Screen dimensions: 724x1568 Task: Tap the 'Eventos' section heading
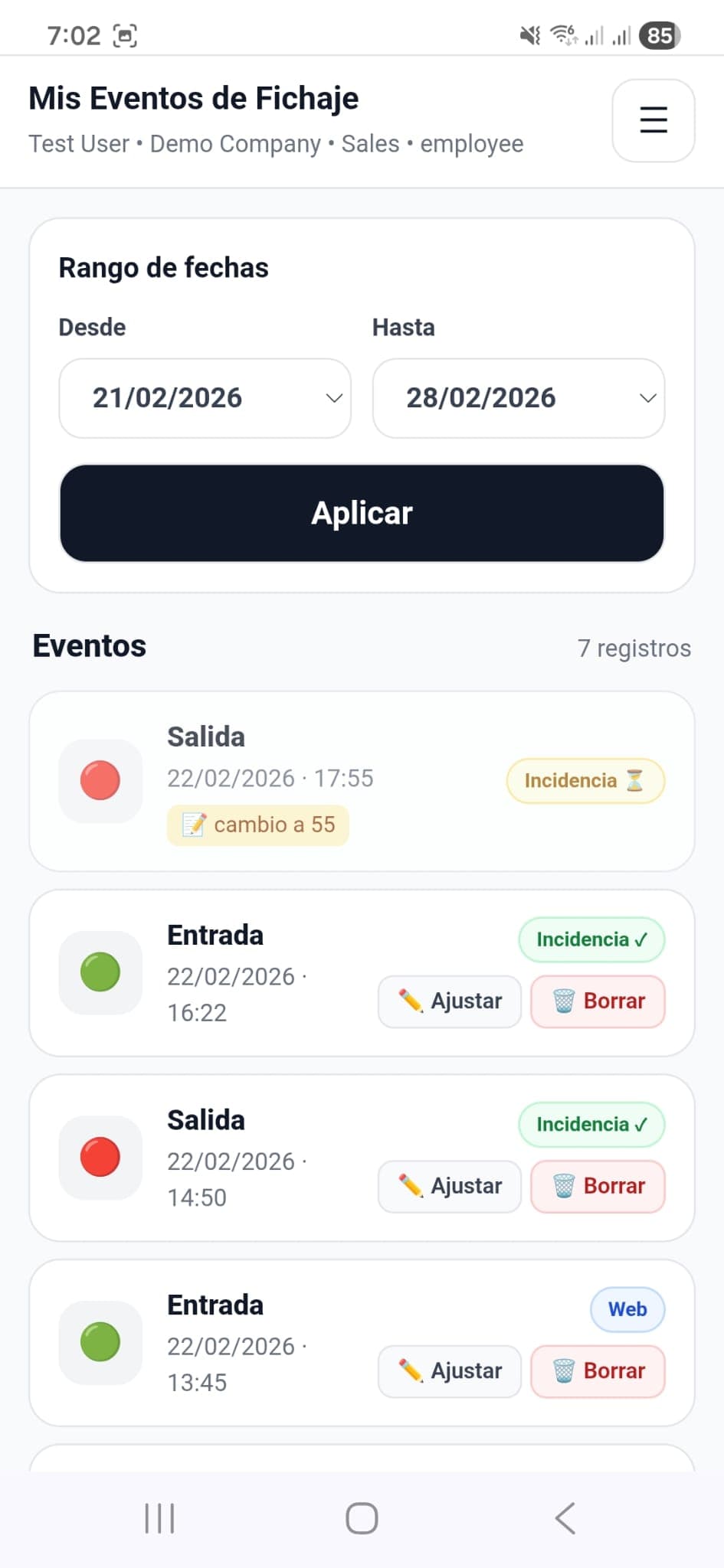89,645
